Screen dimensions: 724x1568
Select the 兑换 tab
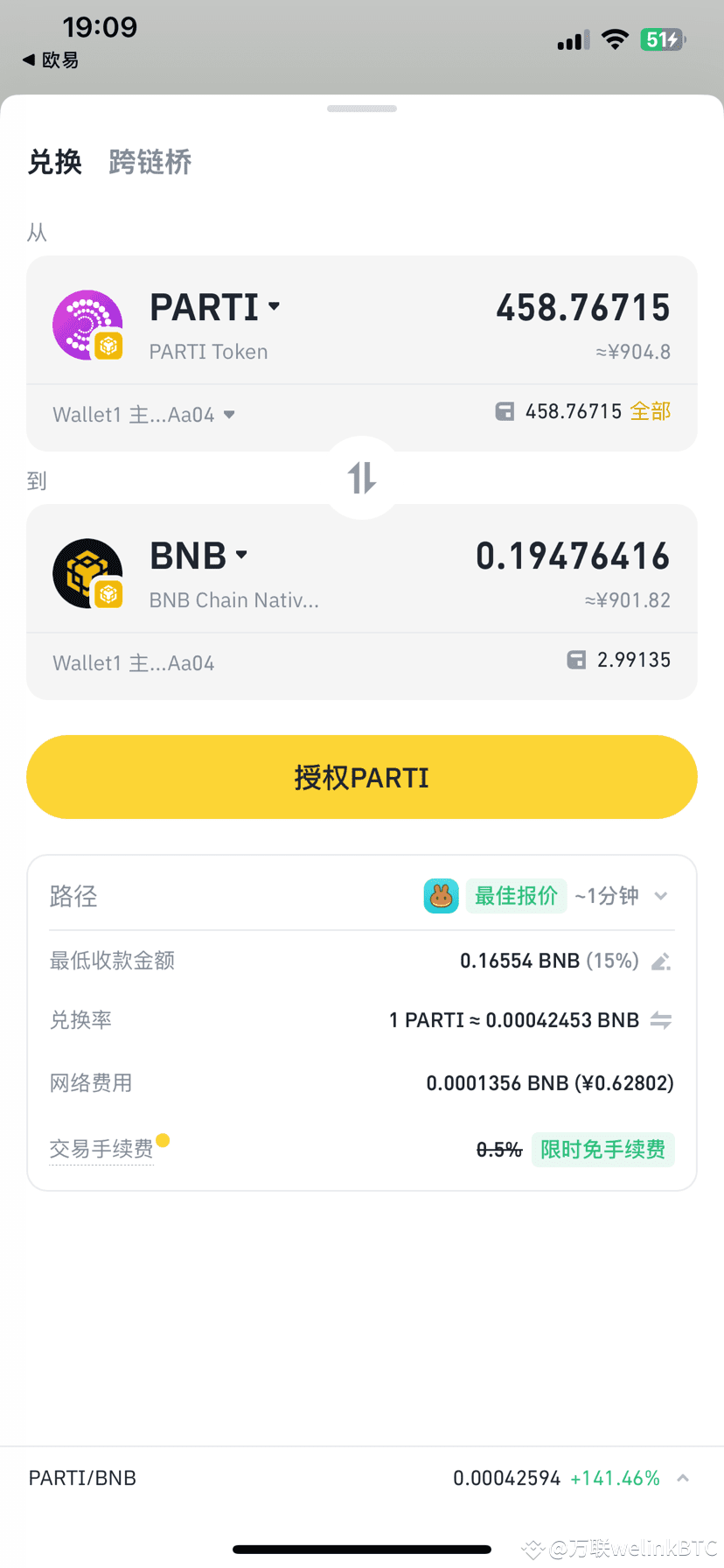click(54, 162)
